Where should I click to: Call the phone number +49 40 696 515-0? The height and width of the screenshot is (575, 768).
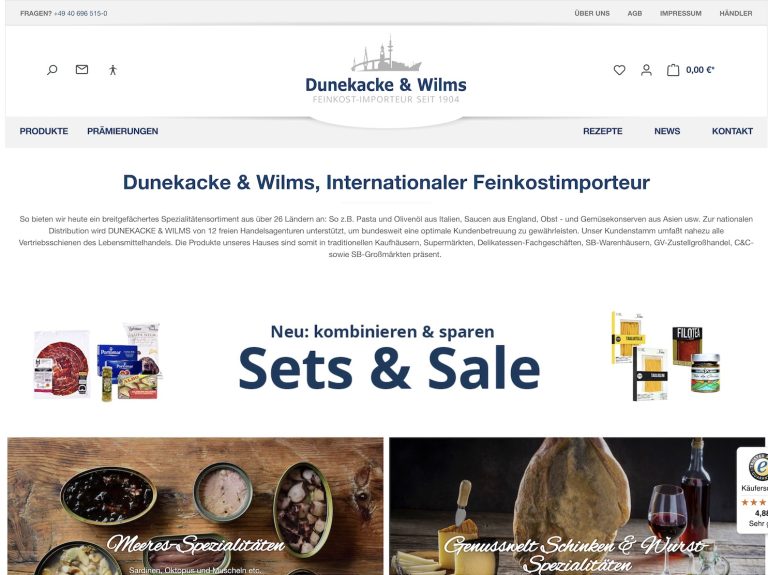80,13
